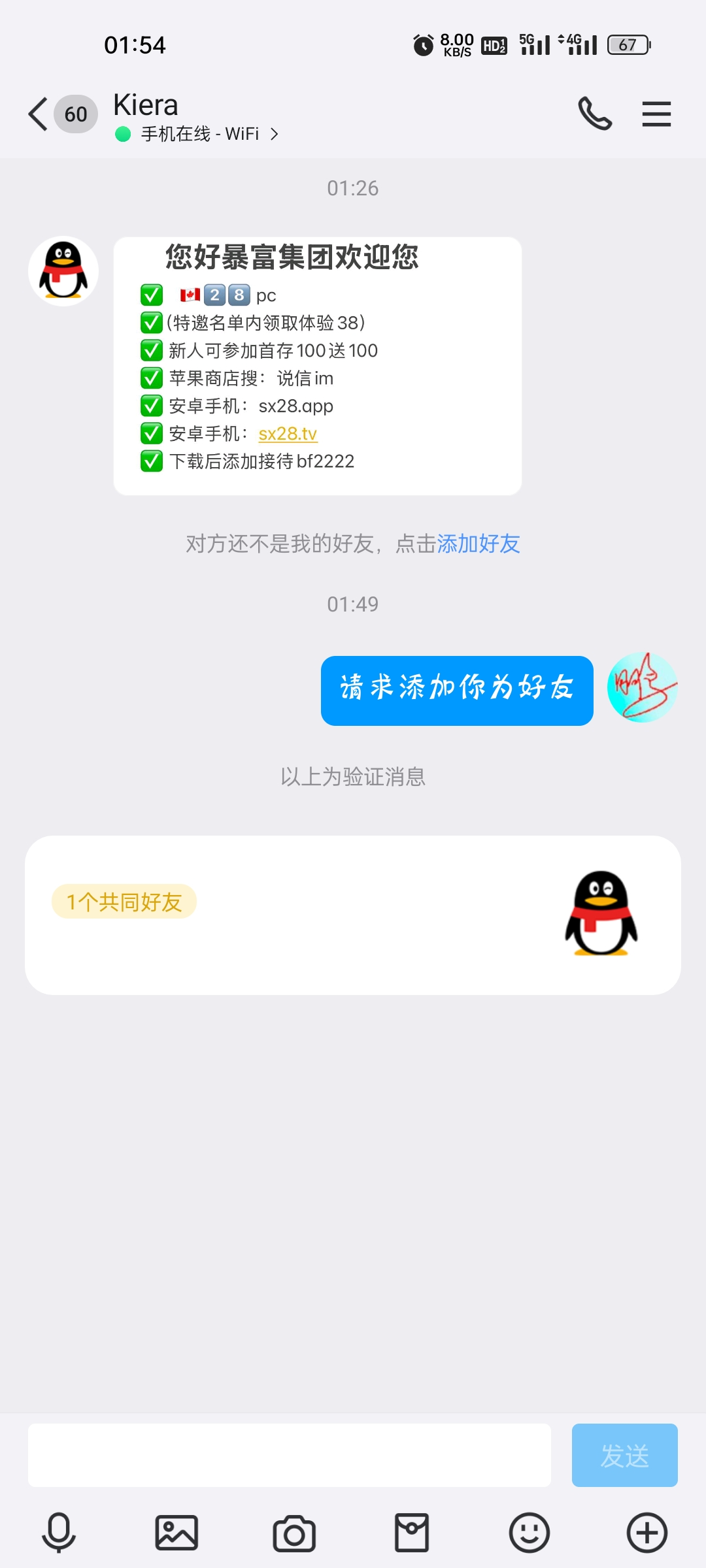This screenshot has width=706, height=1568.
Task: Open the chat settings menu
Action: click(x=656, y=114)
